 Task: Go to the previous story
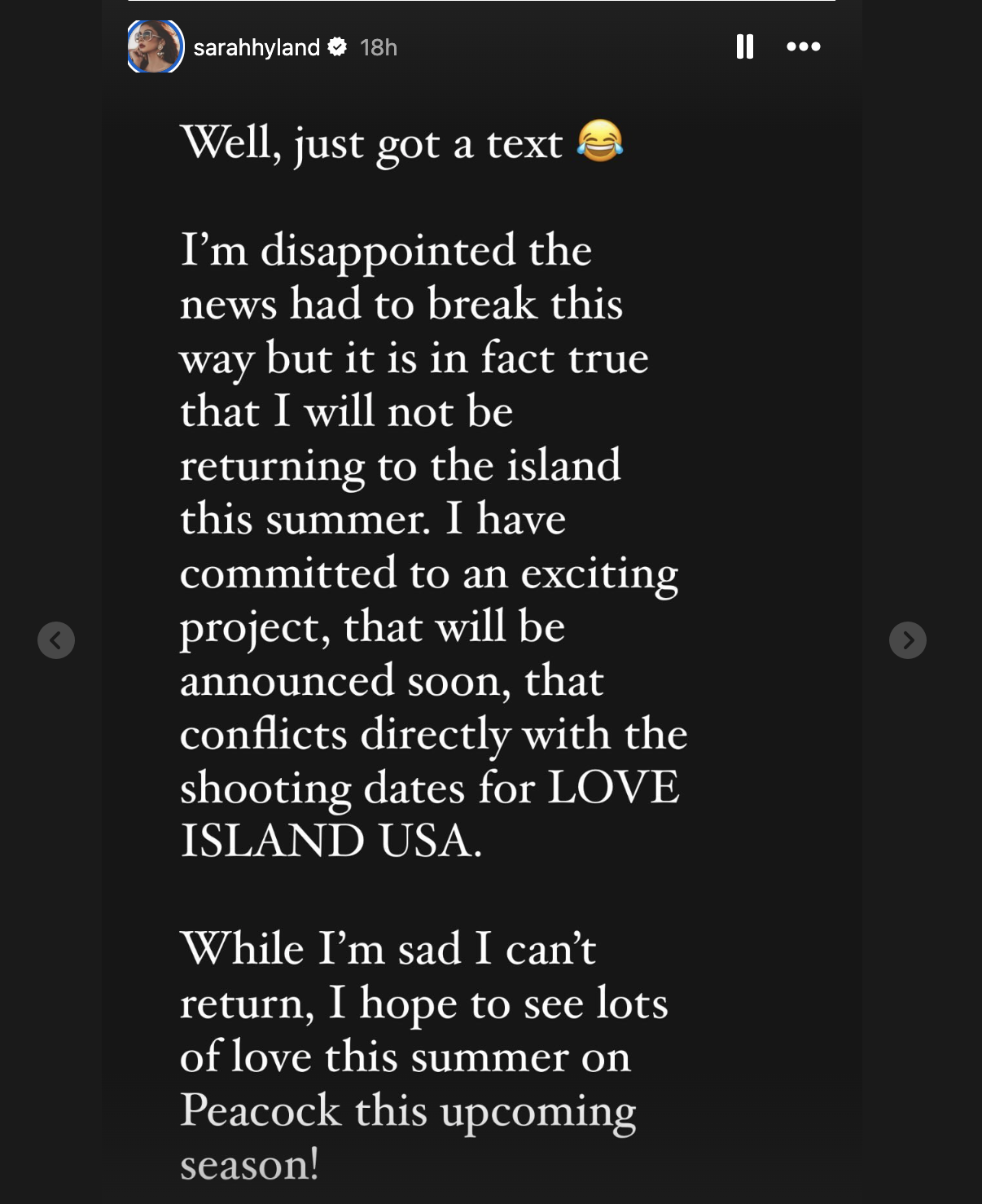click(56, 640)
